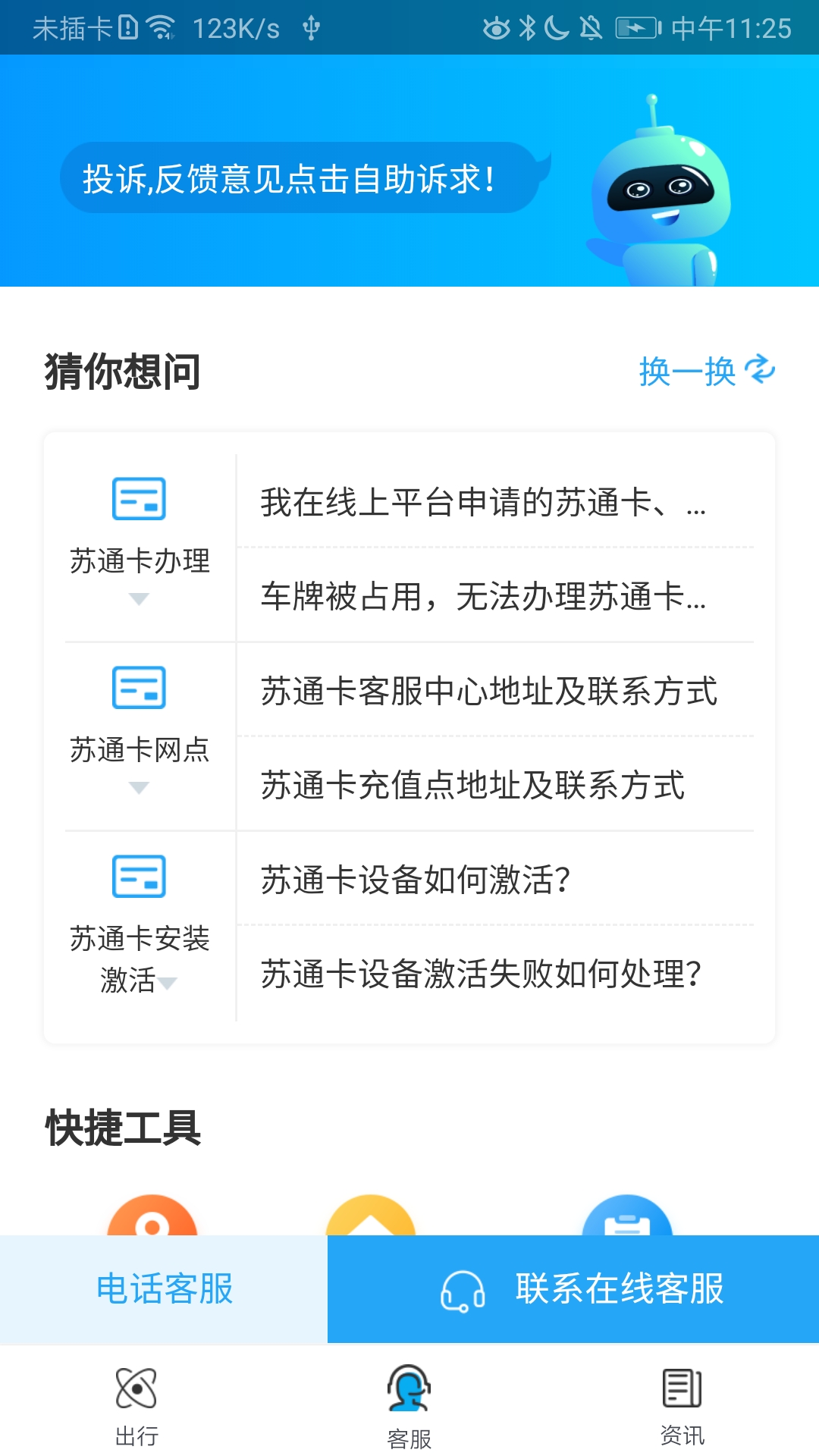This screenshot has width=819, height=1456.
Task: Expand the 苏通卡办理 category arrow
Action: (139, 599)
